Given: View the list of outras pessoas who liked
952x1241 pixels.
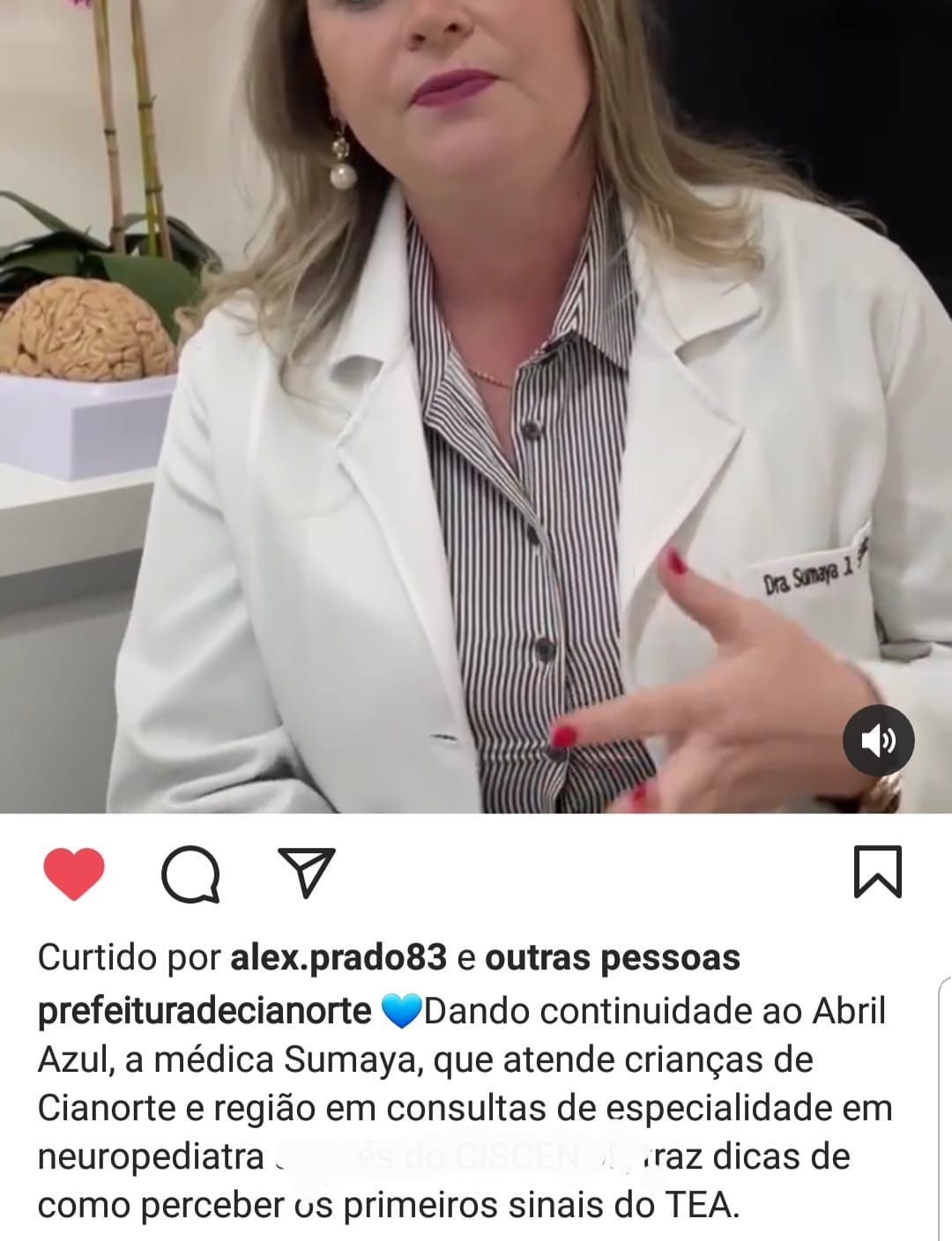Looking at the screenshot, I should [x=613, y=958].
